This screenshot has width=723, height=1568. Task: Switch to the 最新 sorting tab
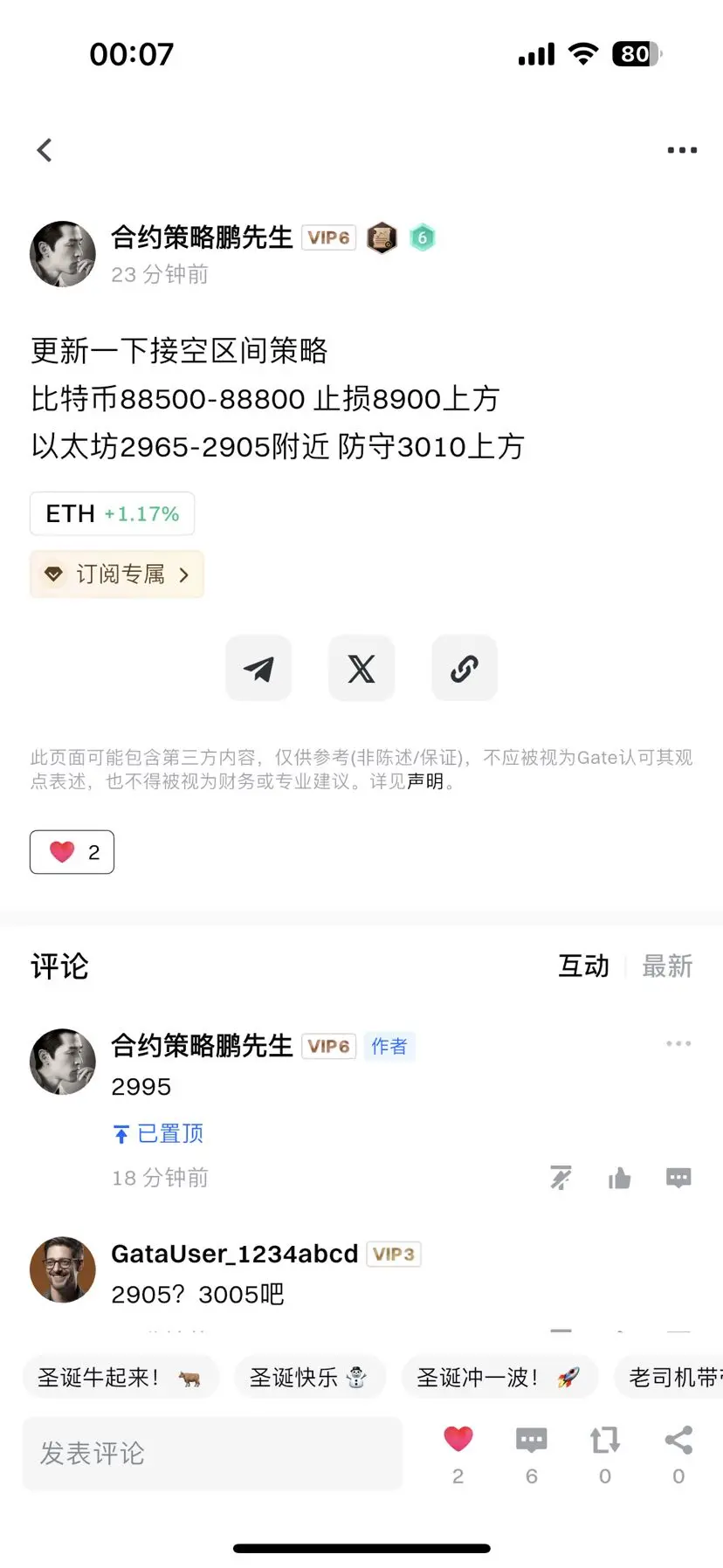668,966
